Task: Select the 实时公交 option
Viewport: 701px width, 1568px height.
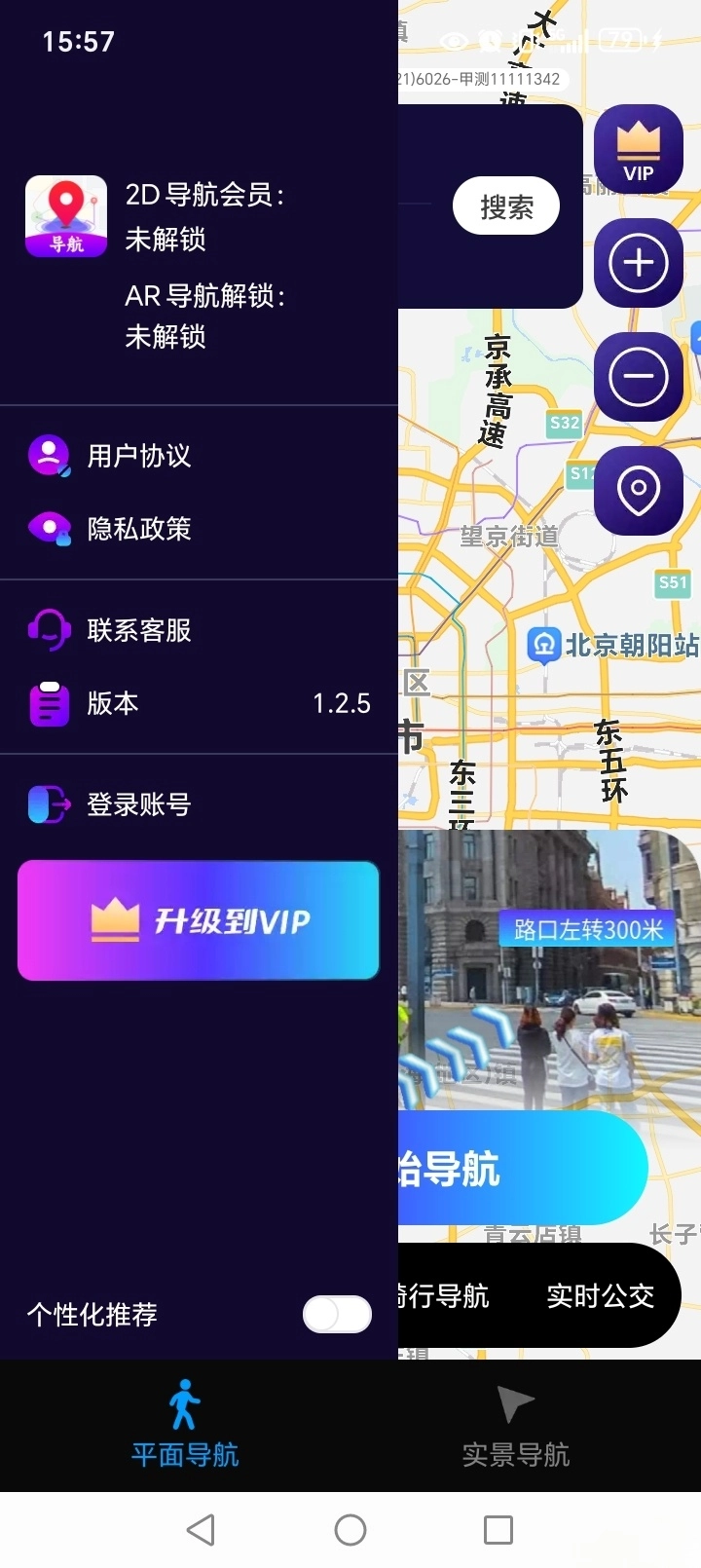Action: 600,1295
